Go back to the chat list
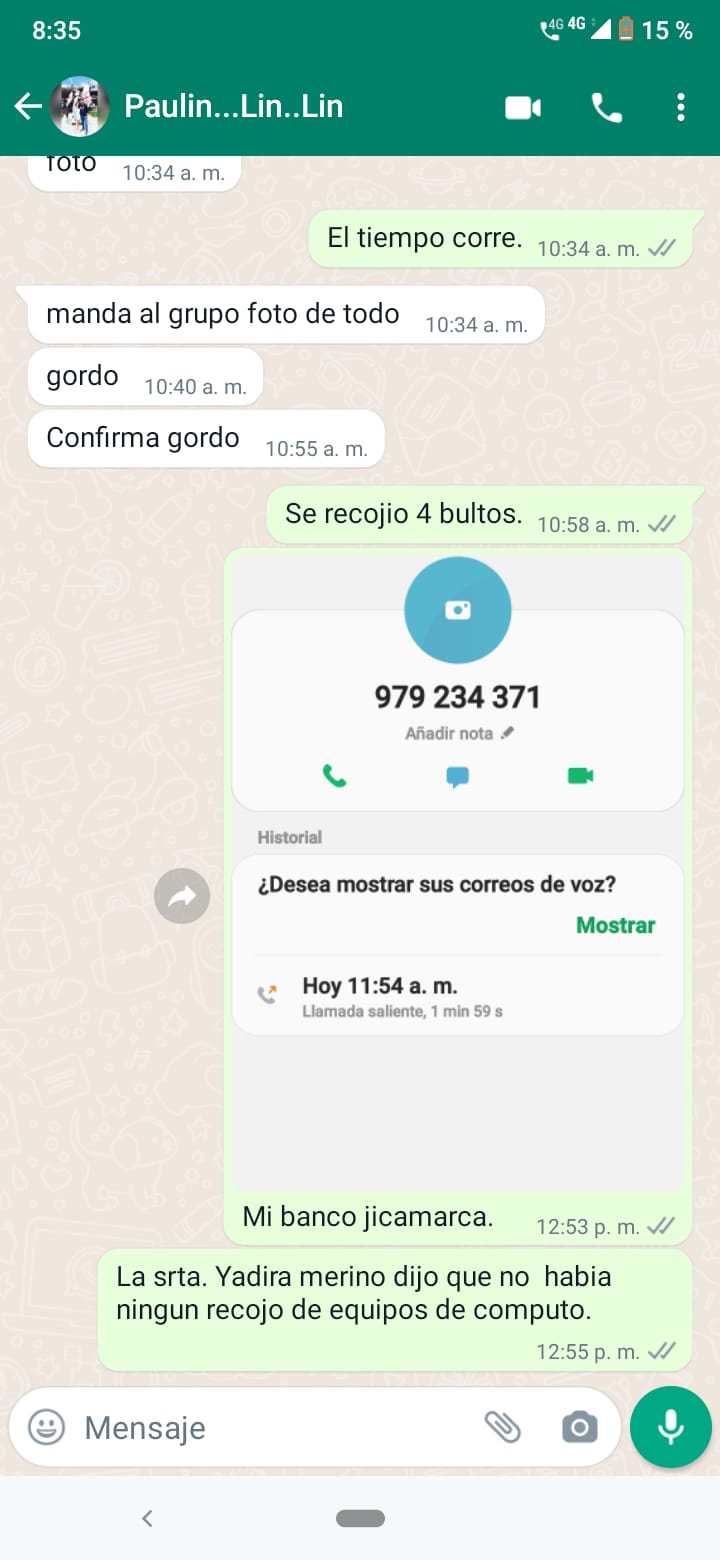 pyautogui.click(x=28, y=107)
